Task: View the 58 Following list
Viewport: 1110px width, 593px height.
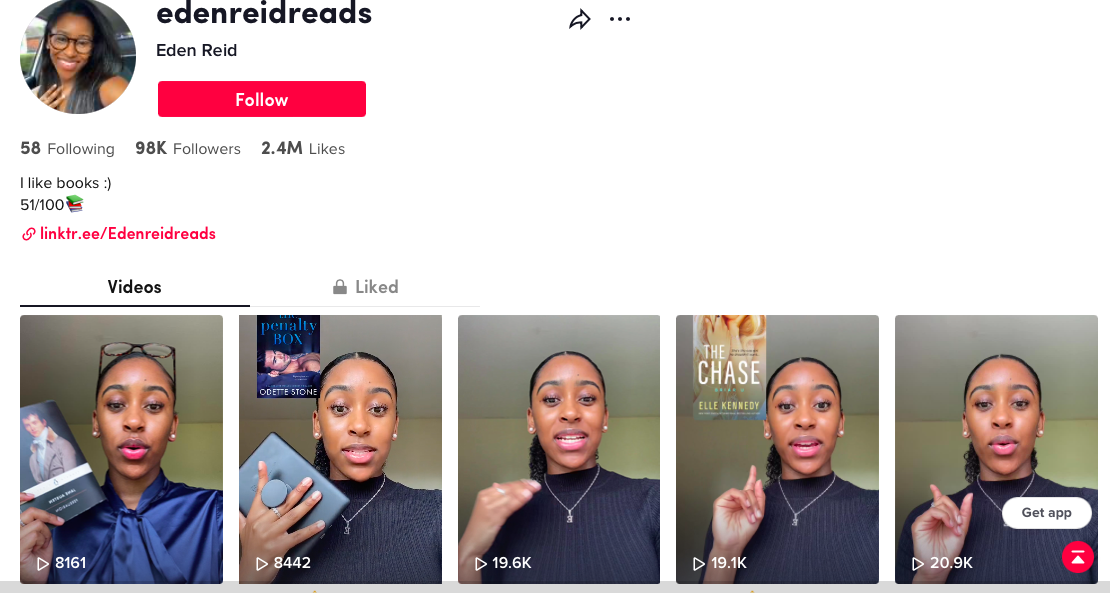Action: 67,149
